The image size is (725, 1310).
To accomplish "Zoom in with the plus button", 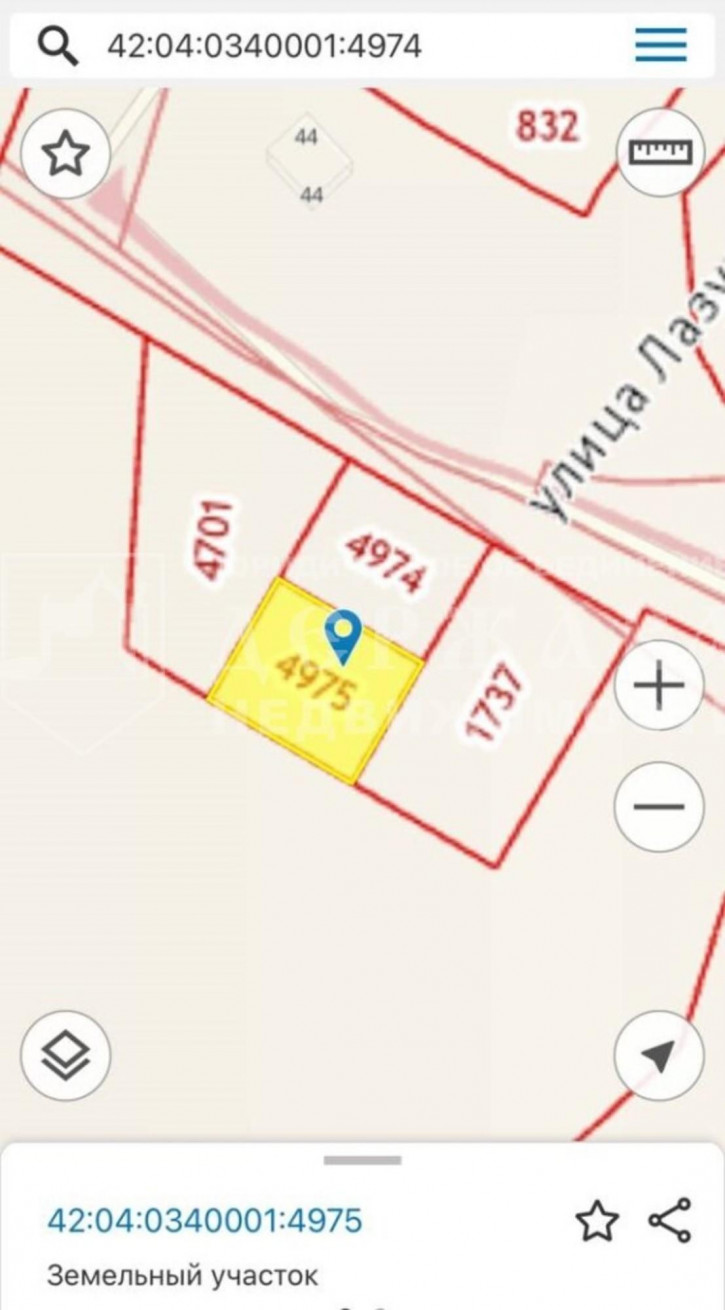I will click(659, 687).
